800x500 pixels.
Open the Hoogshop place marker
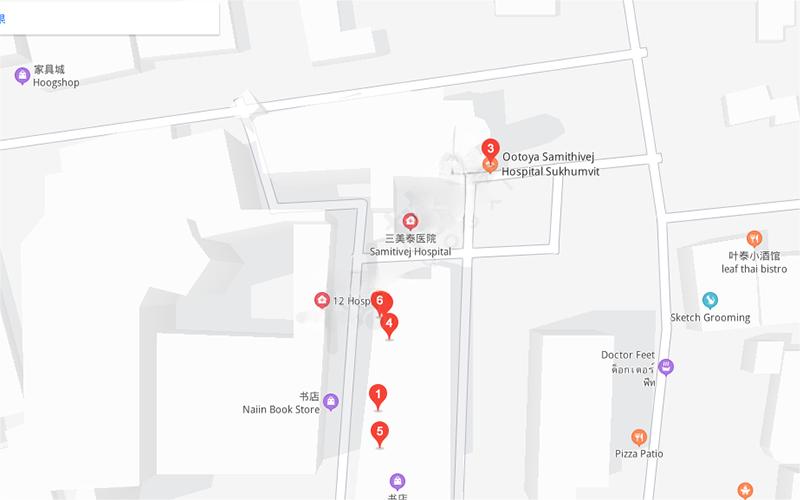tap(22, 76)
